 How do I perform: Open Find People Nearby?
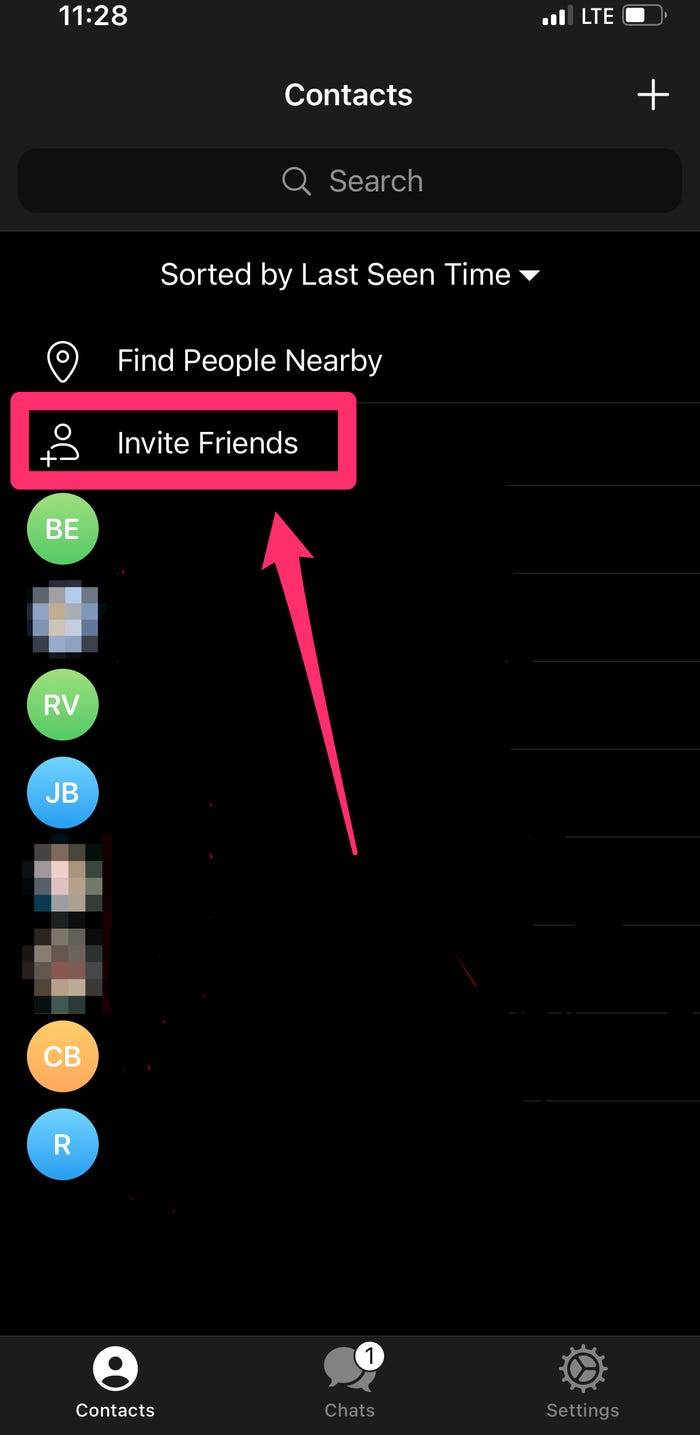(249, 360)
